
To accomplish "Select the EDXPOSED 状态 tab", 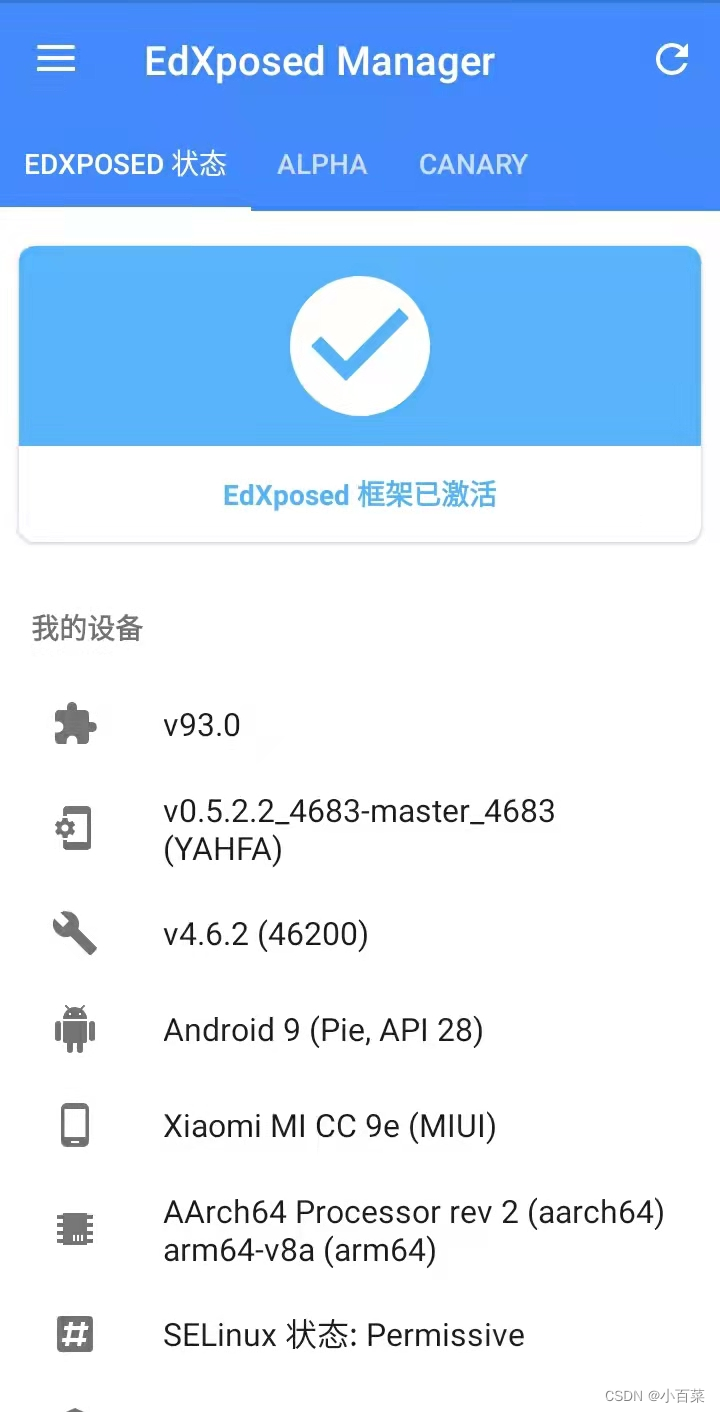I will (x=126, y=164).
